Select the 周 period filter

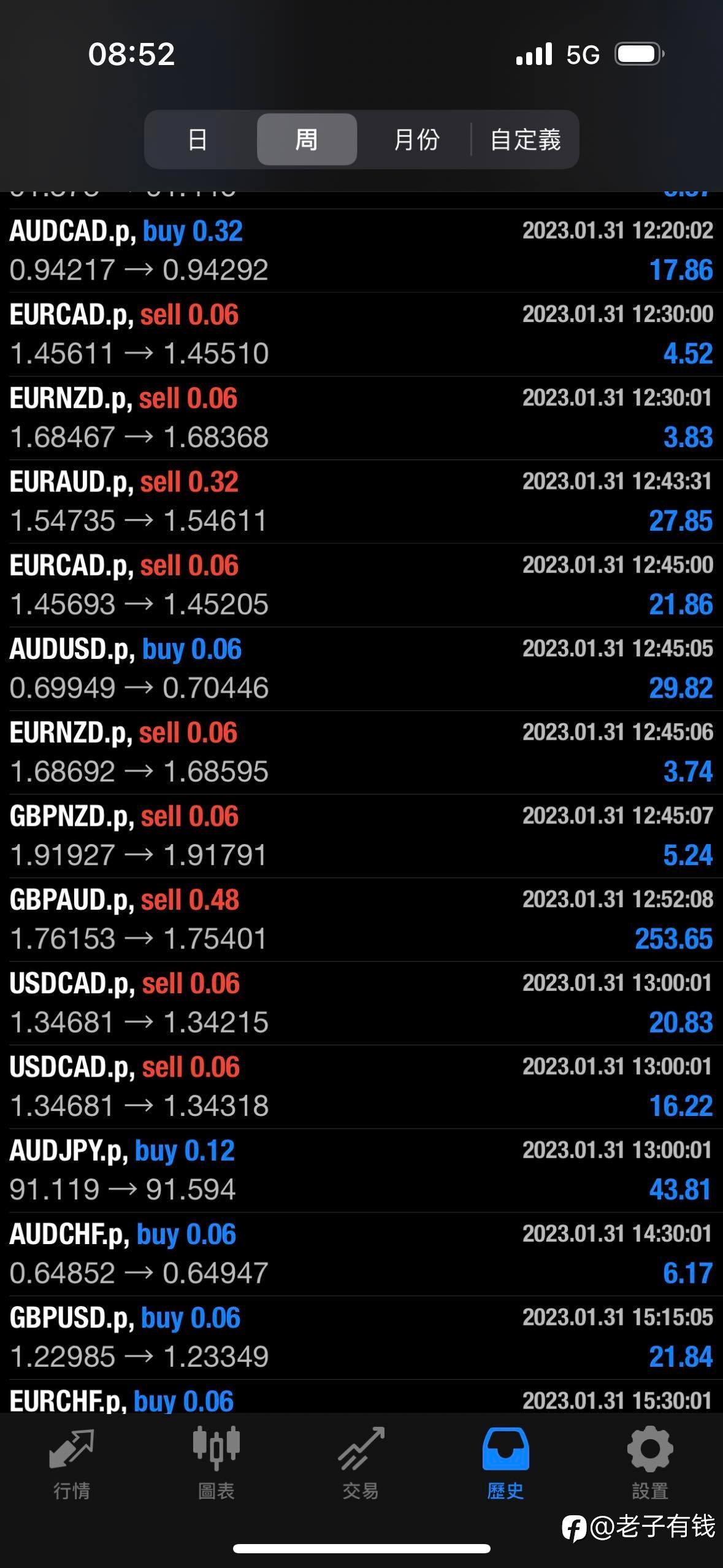pyautogui.click(x=307, y=139)
